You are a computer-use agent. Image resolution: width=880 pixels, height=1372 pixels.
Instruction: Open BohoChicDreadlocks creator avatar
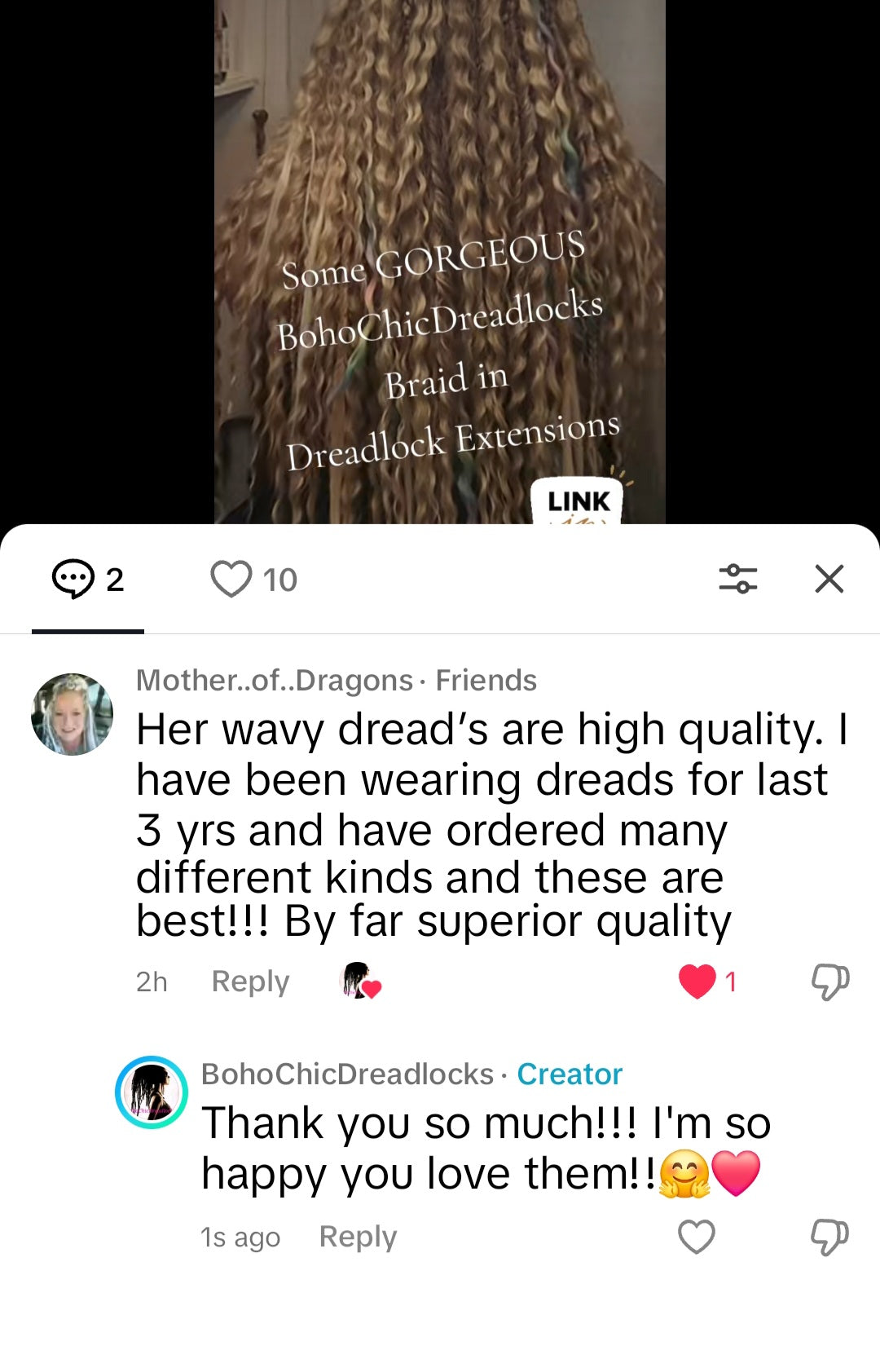click(x=152, y=1092)
